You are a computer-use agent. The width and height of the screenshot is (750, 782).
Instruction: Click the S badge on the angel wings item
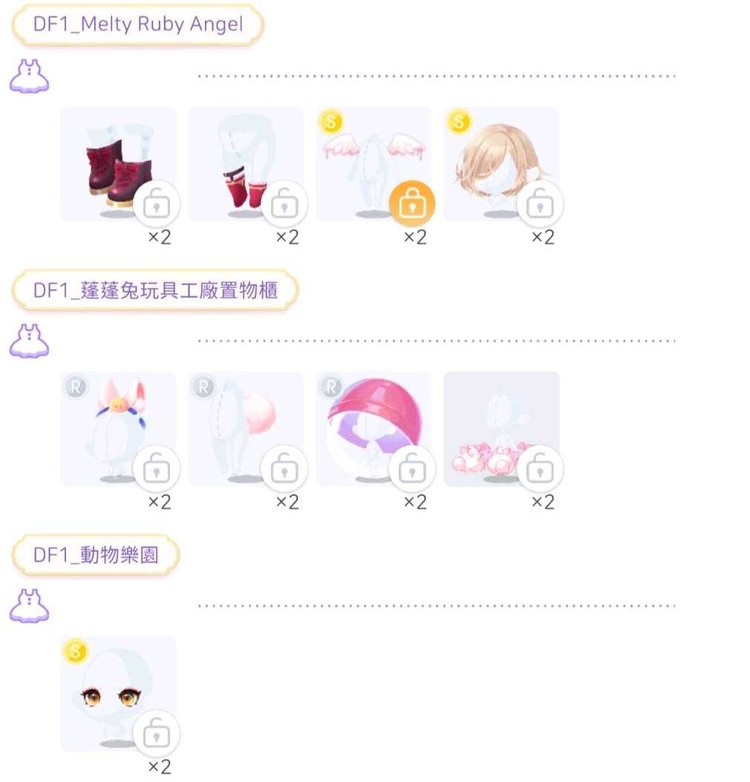[x=331, y=120]
